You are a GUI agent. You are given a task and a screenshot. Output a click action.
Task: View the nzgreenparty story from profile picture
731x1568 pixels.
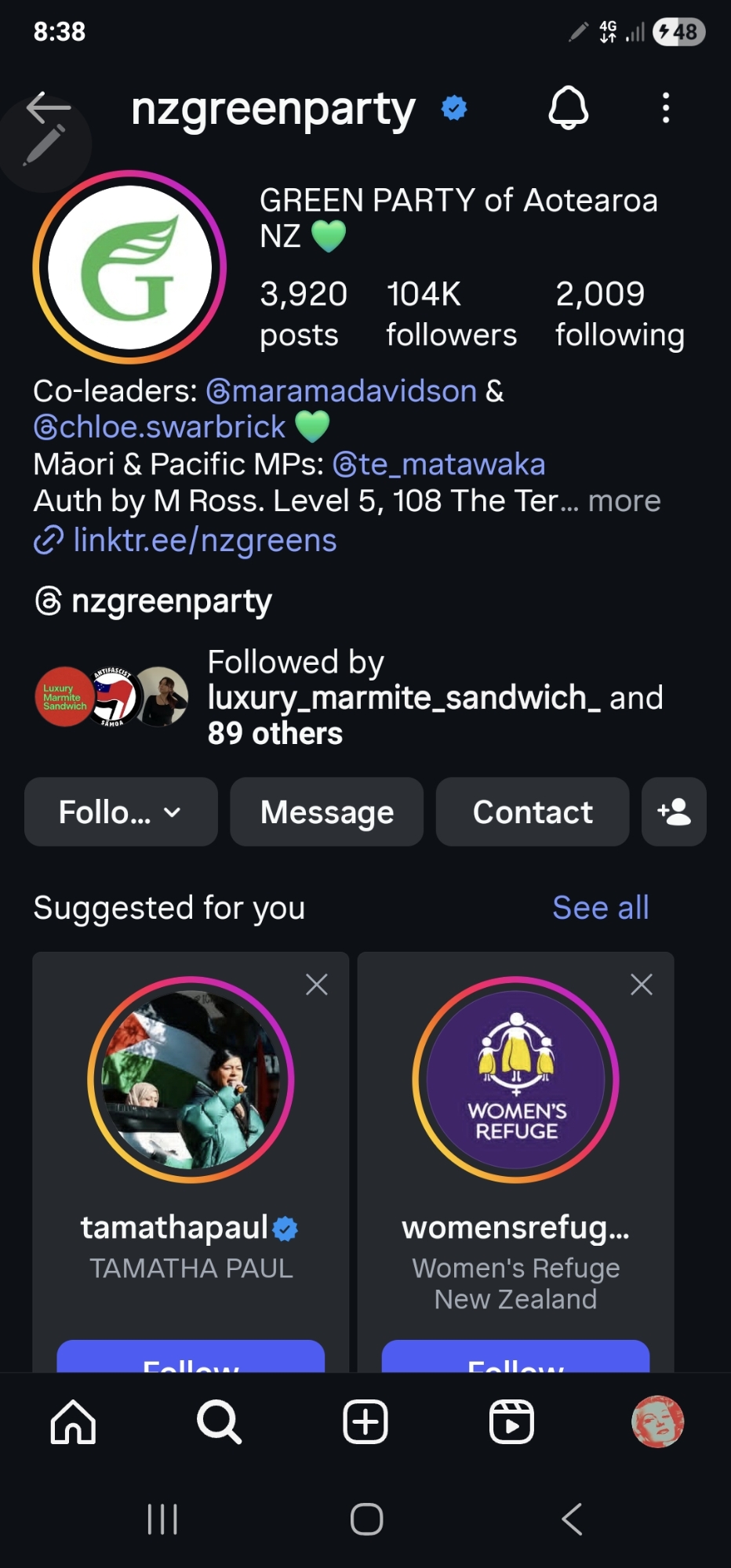pyautogui.click(x=129, y=267)
